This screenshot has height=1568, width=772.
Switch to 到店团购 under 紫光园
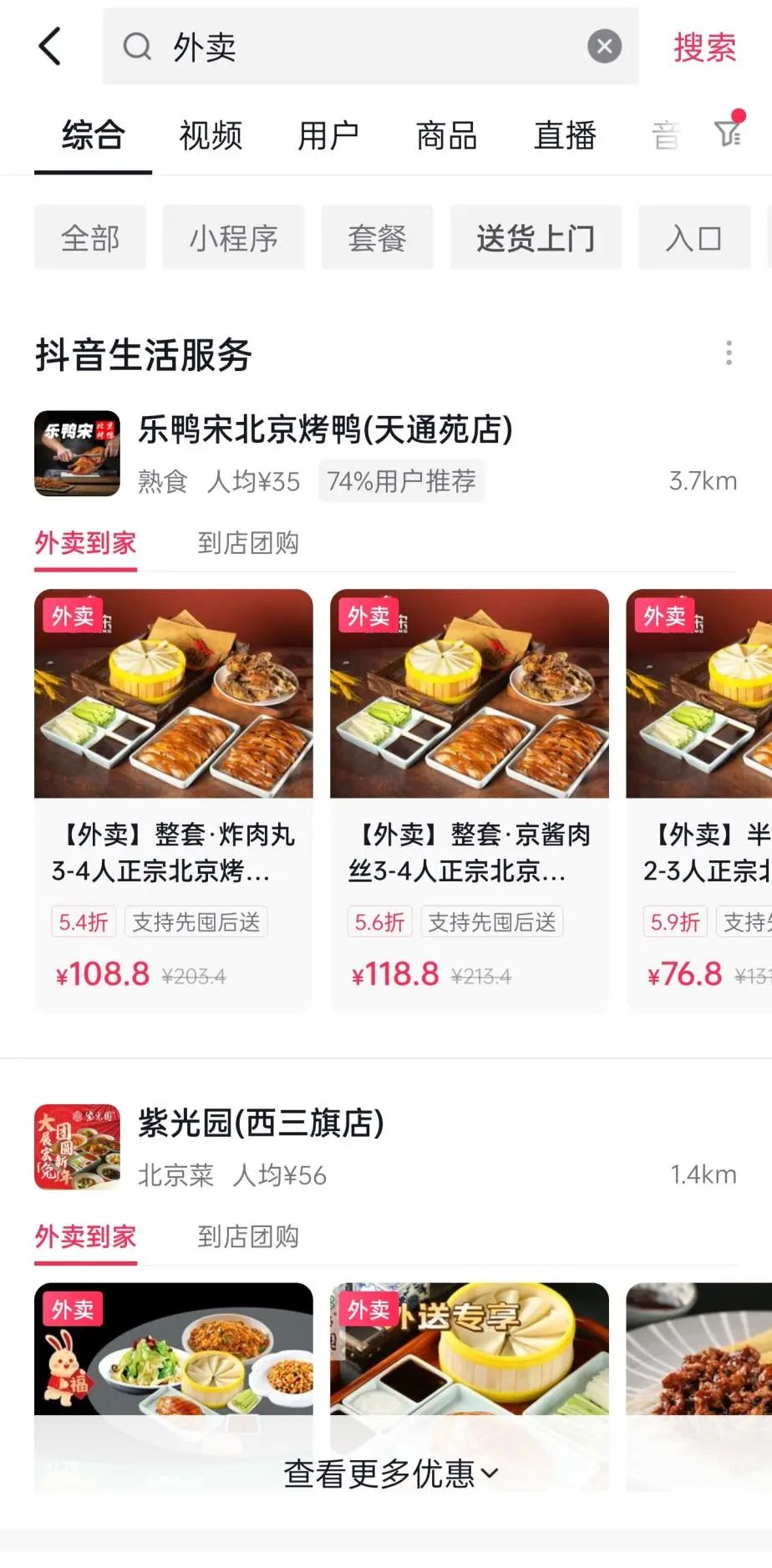point(248,1236)
